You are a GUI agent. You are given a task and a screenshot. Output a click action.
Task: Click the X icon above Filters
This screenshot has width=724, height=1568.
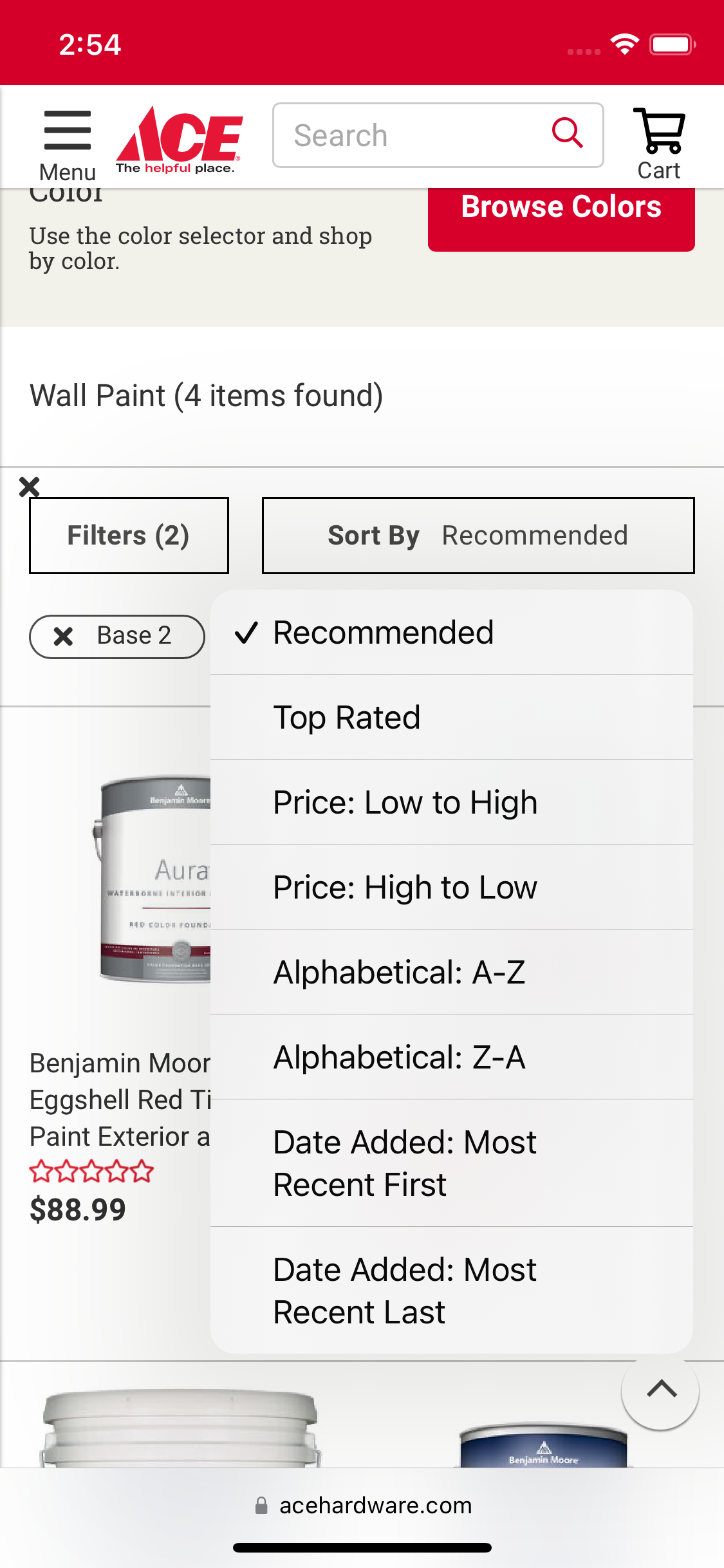click(30, 487)
